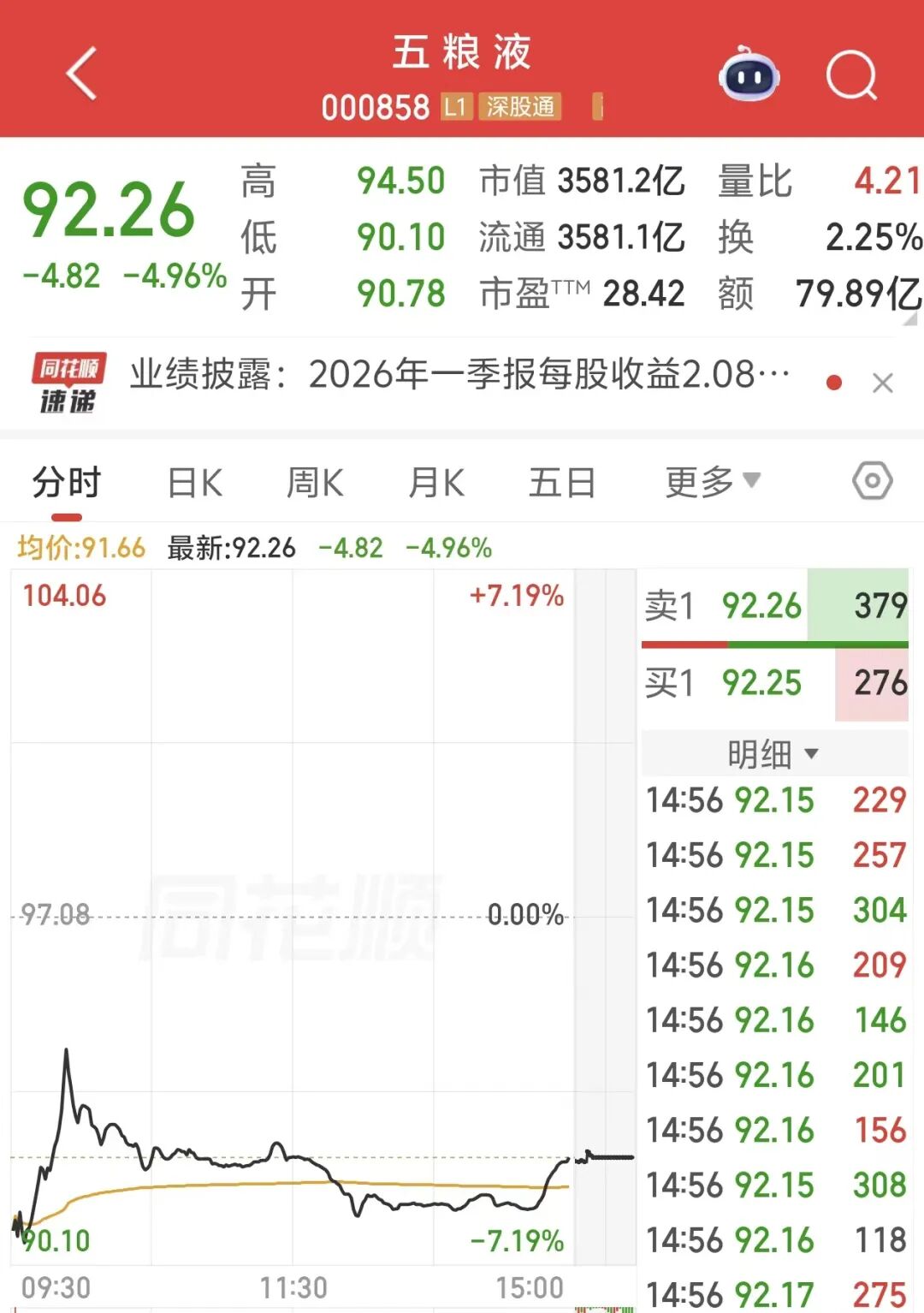The width and height of the screenshot is (924, 1313).
Task: Dismiss the 同花顺速递 banner
Action: click(883, 383)
